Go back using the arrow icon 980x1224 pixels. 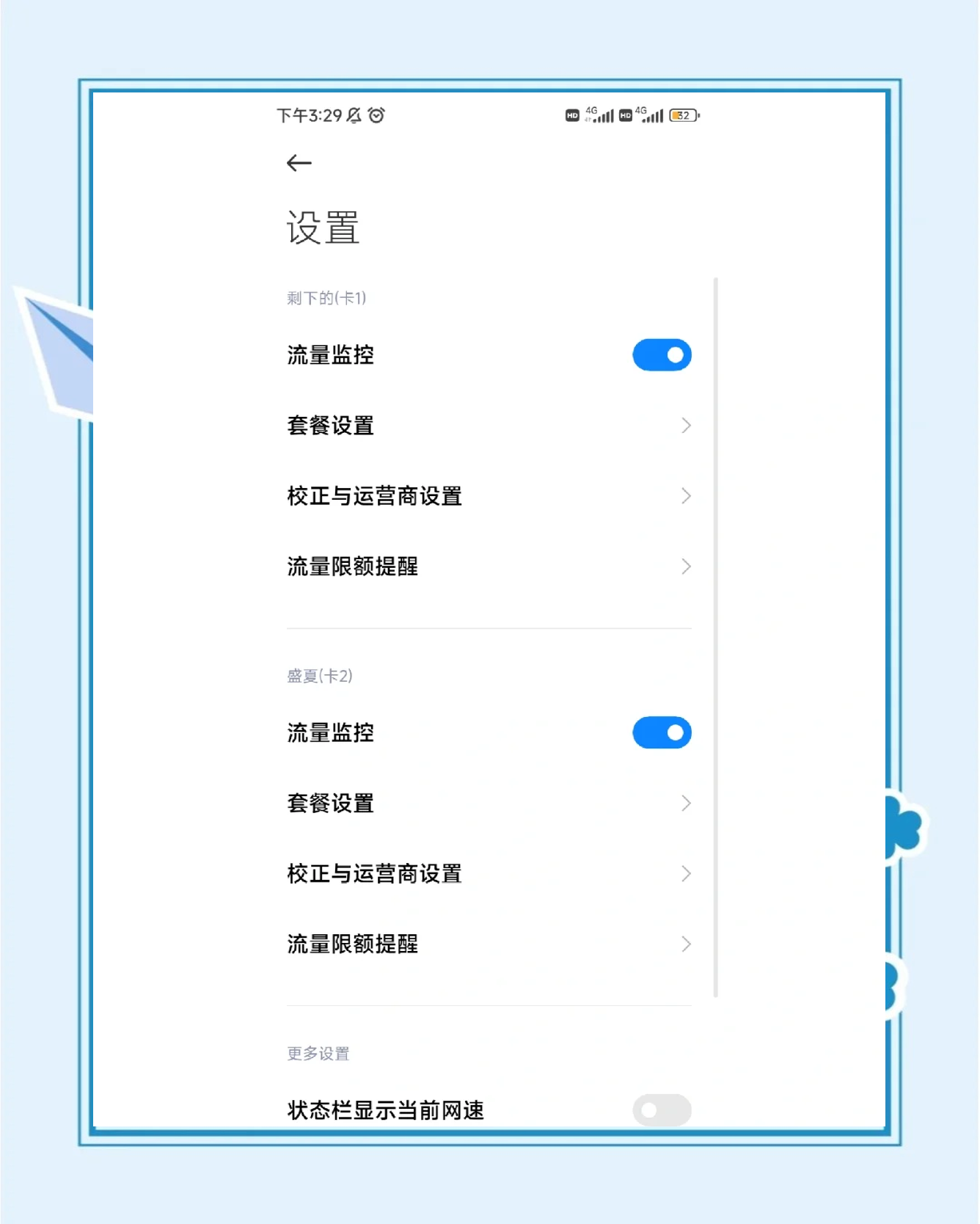tap(299, 163)
